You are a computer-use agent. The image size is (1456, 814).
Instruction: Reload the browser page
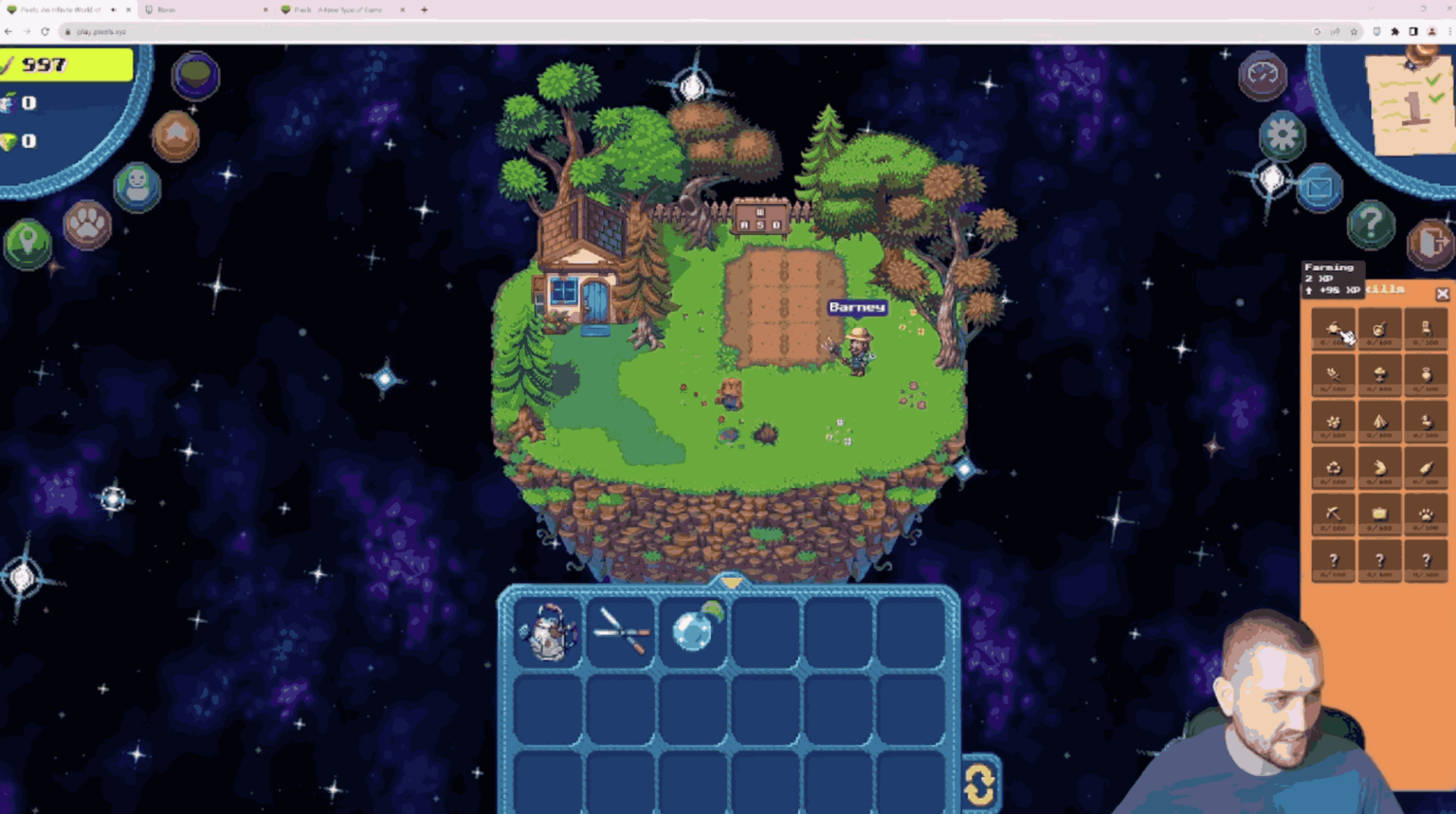(x=45, y=31)
